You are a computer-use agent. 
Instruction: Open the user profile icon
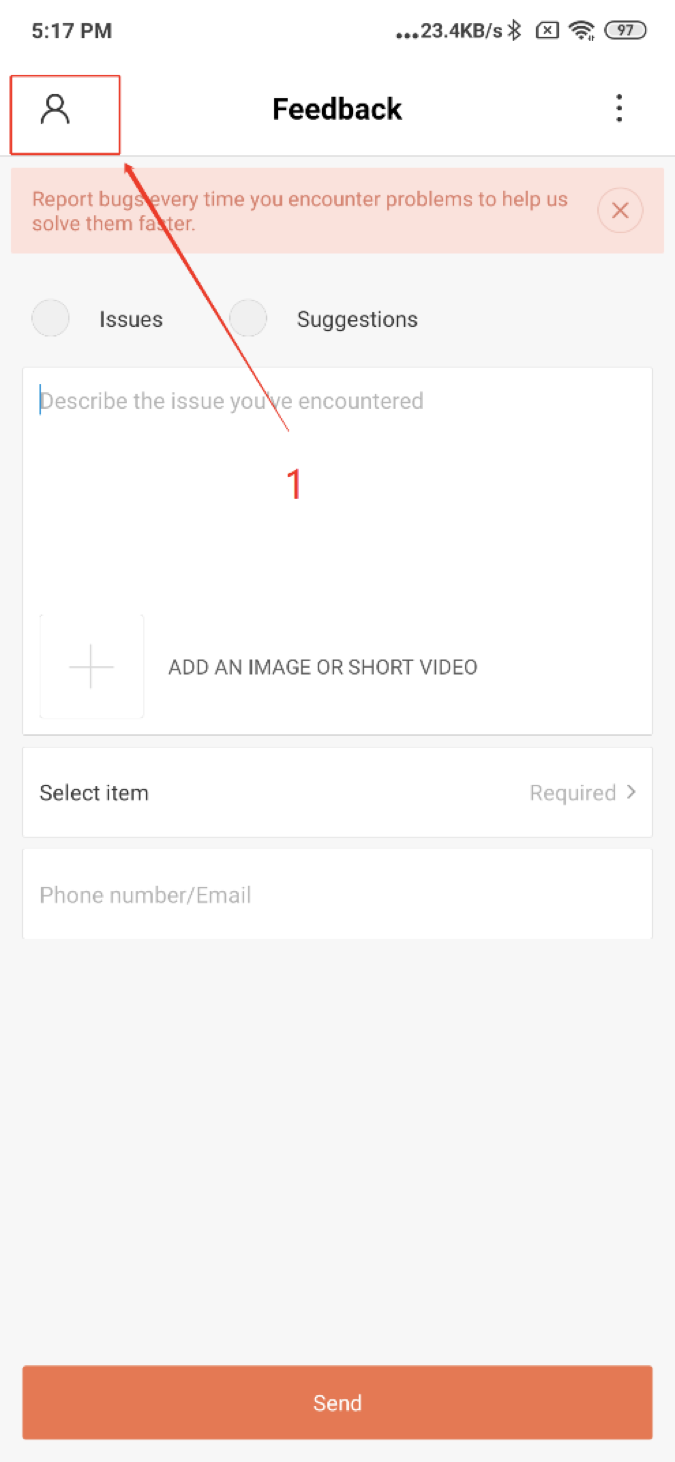tap(56, 110)
